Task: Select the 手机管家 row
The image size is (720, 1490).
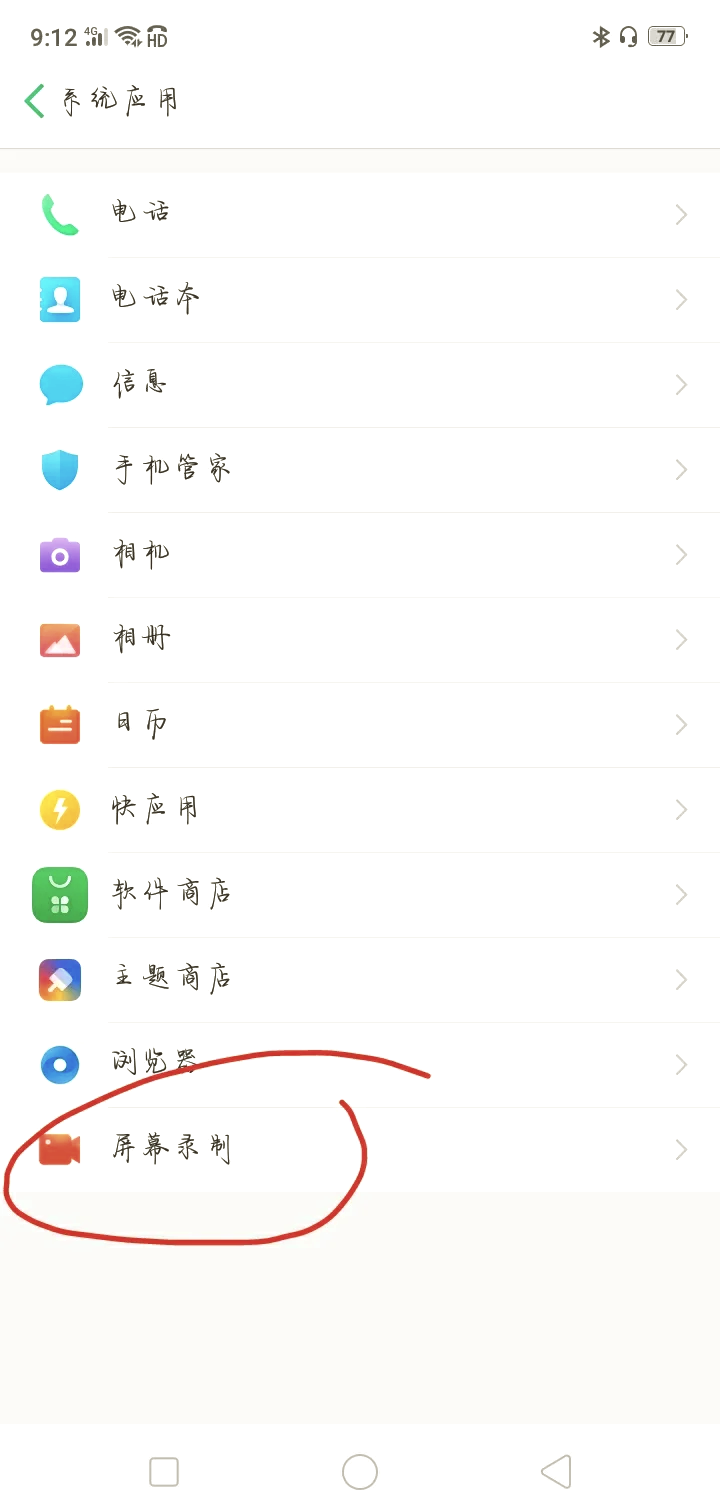Action: pyautogui.click(x=360, y=470)
